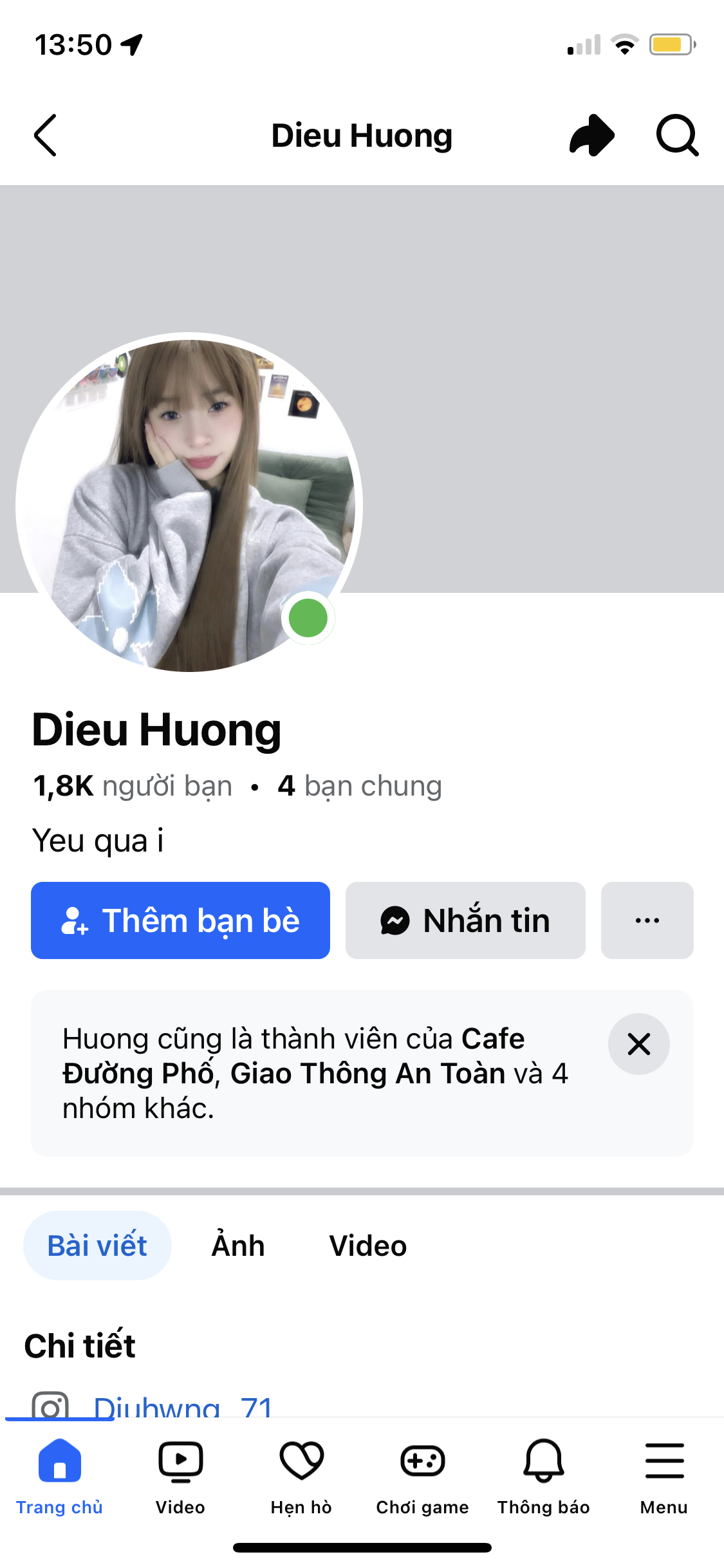Open search on this profile
This screenshot has width=724, height=1568.
677,135
